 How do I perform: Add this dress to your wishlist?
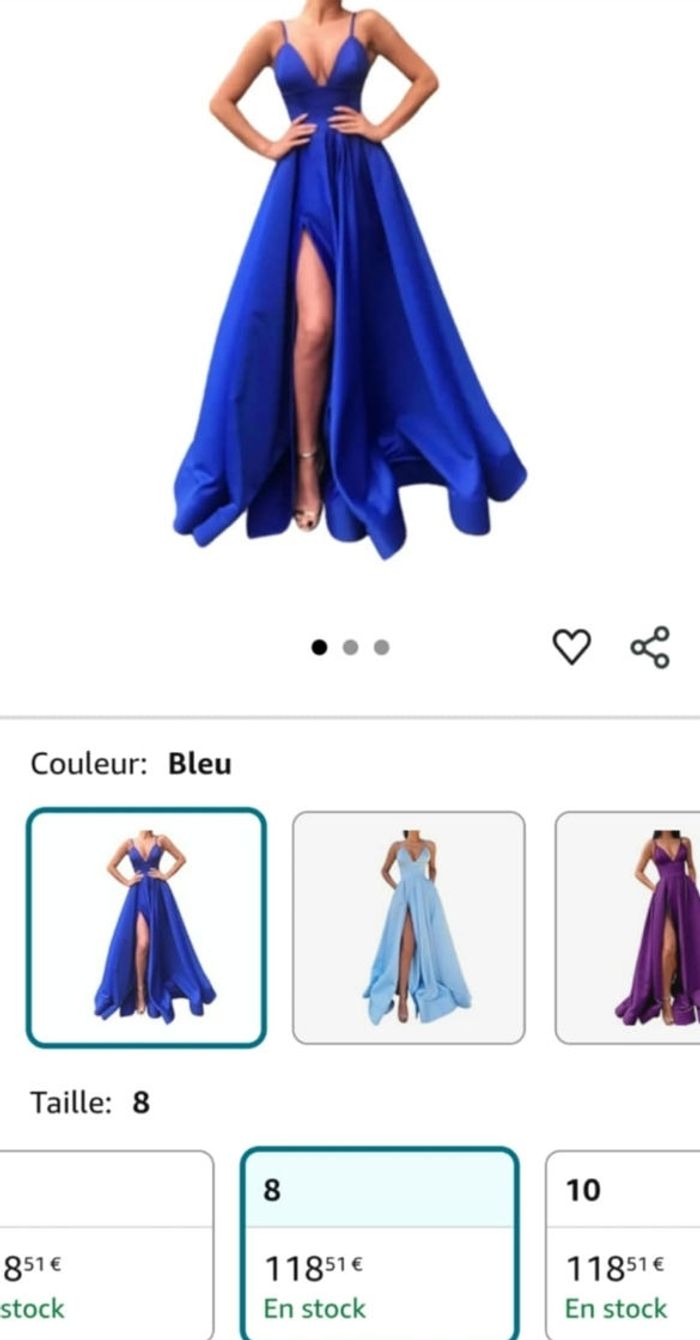572,647
